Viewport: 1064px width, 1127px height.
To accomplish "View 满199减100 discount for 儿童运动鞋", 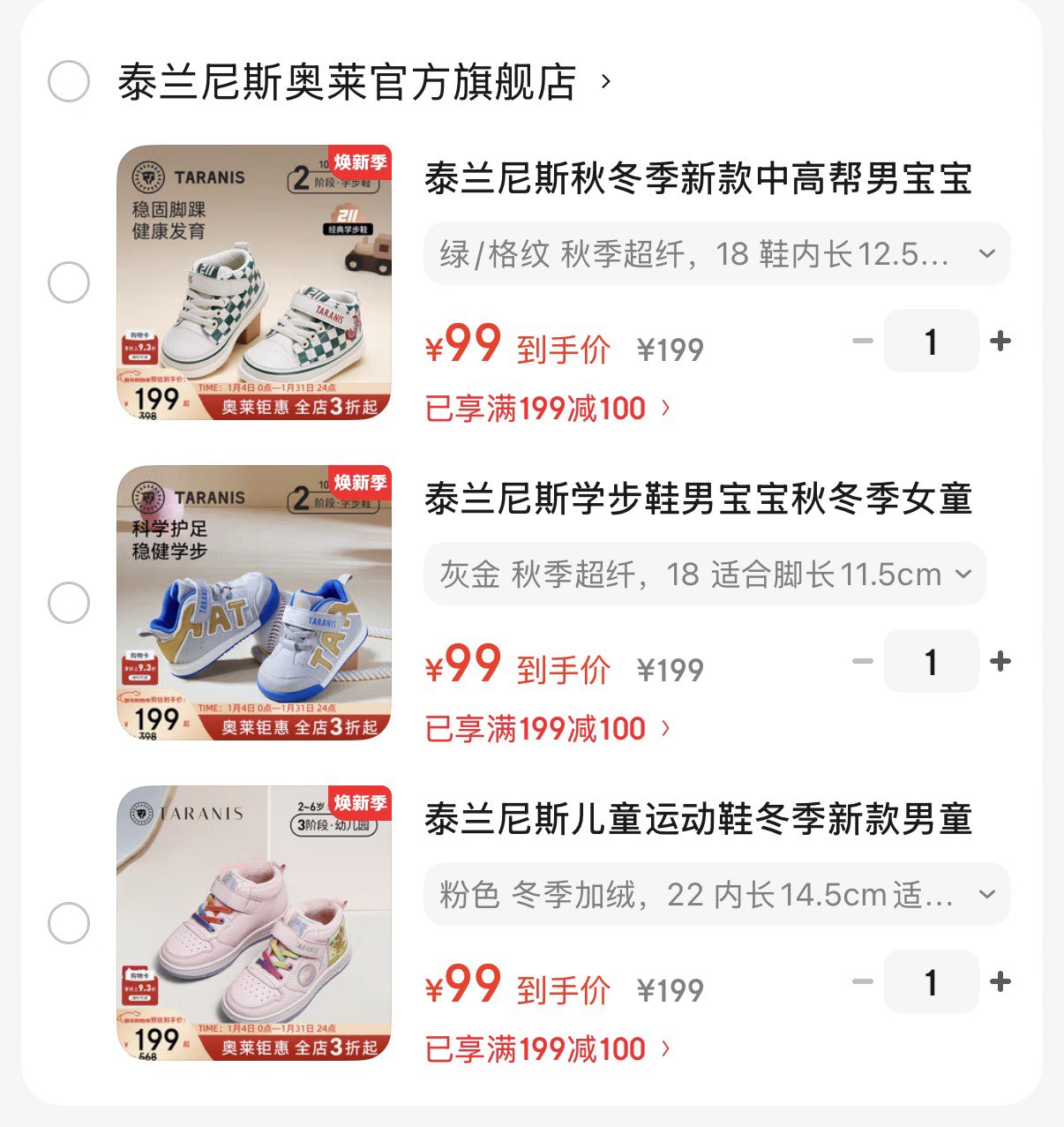I will (547, 1049).
